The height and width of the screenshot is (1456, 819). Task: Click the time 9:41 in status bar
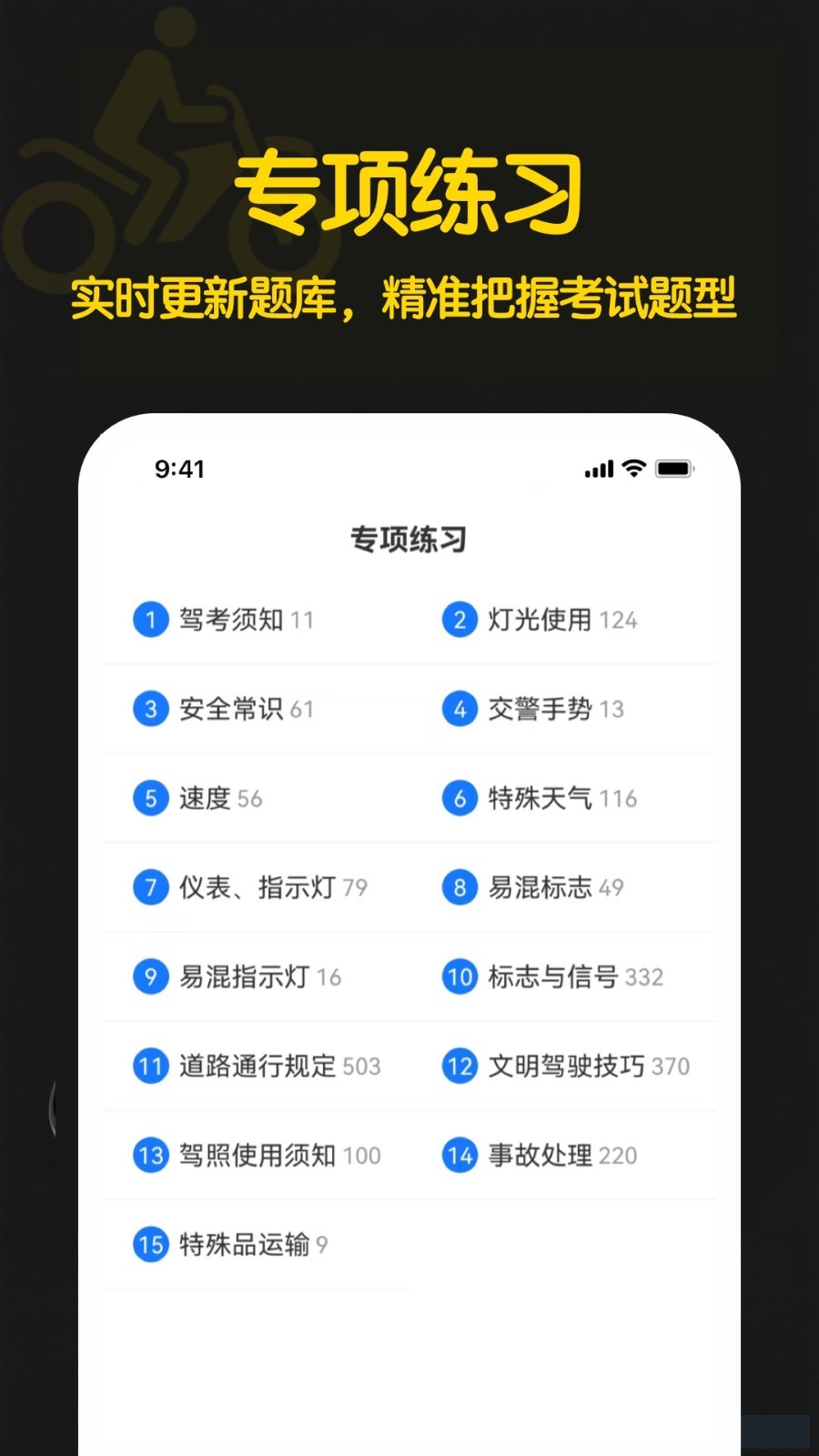click(178, 469)
